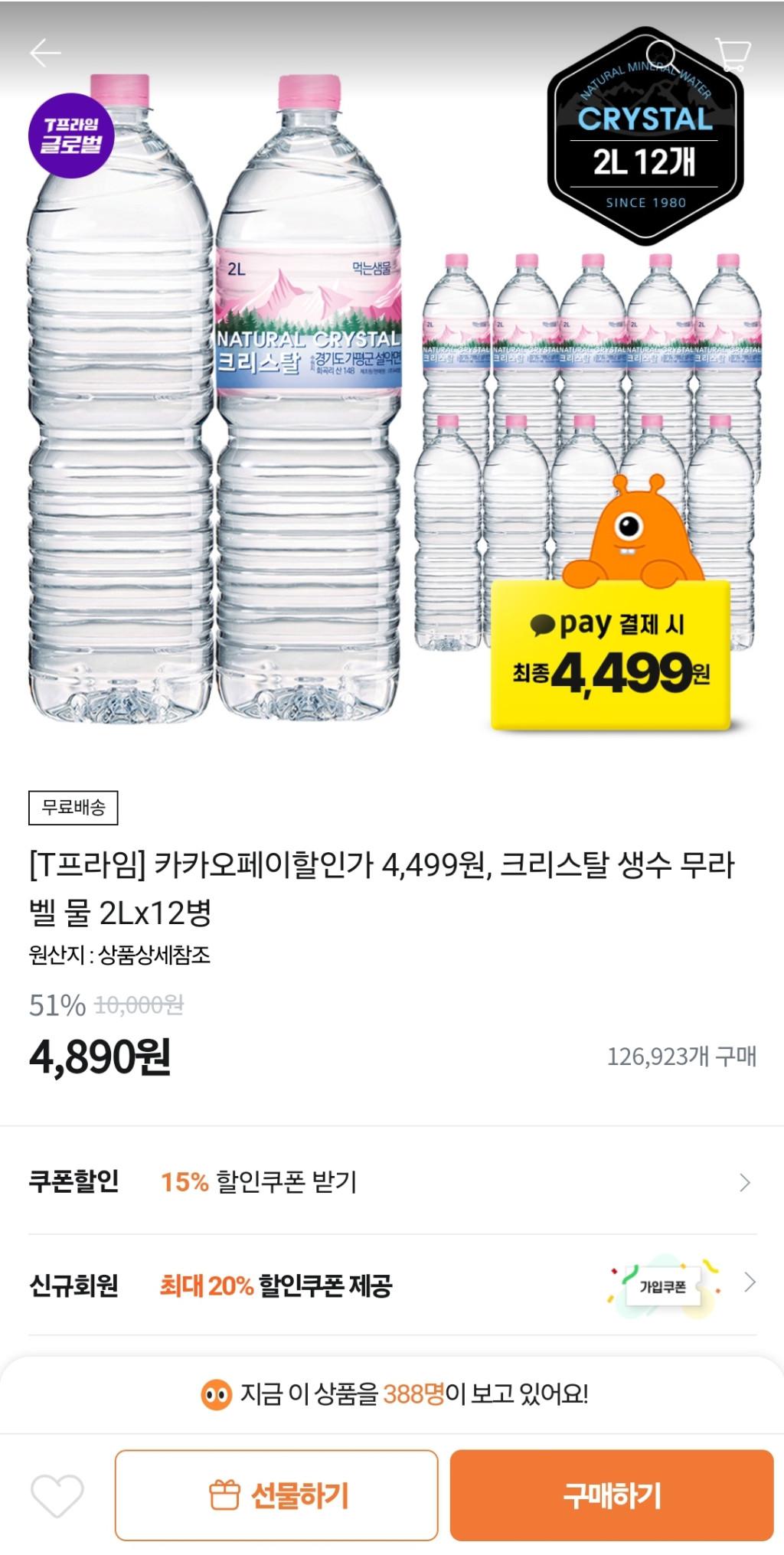Open the search magnifier icon
784x1555 pixels.
tap(661, 54)
